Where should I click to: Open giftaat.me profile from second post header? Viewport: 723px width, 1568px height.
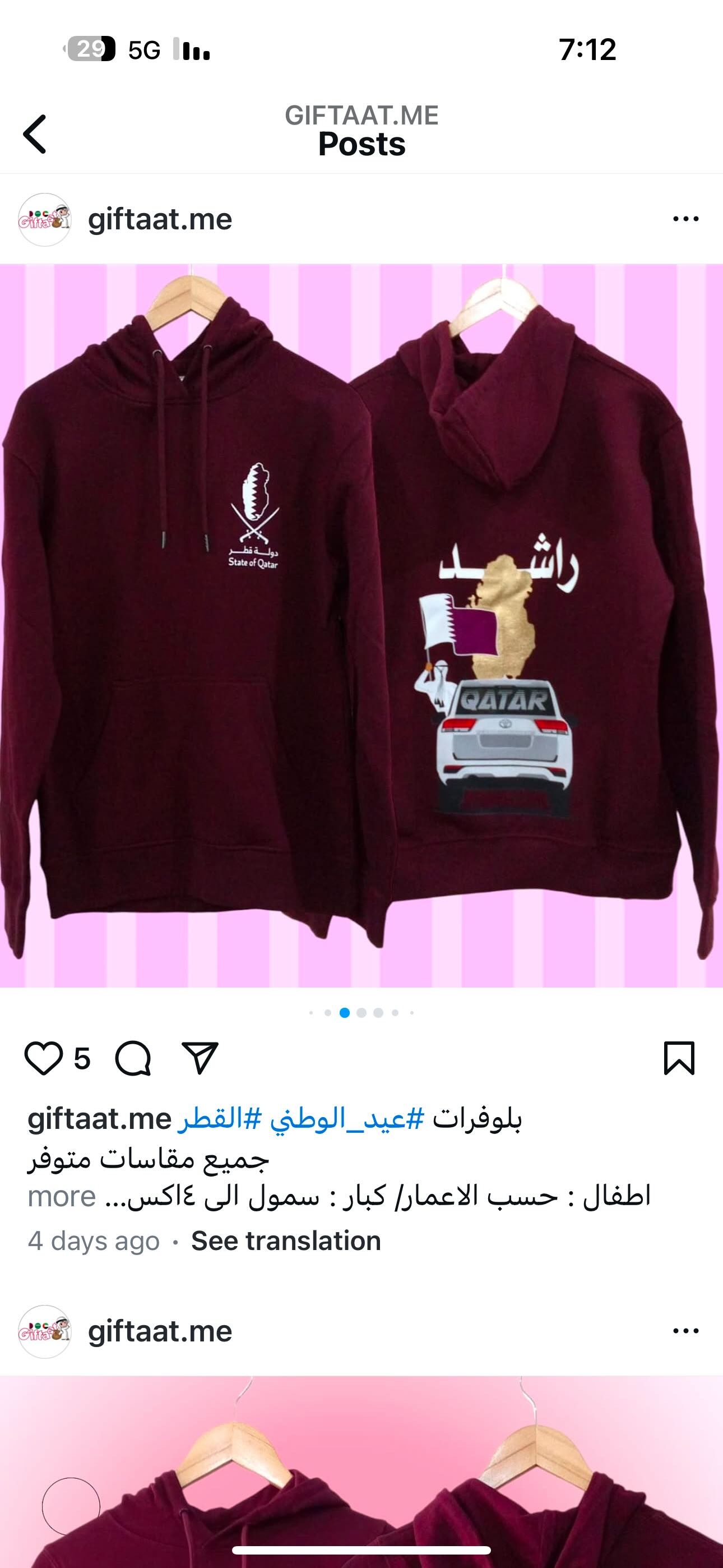click(160, 1331)
